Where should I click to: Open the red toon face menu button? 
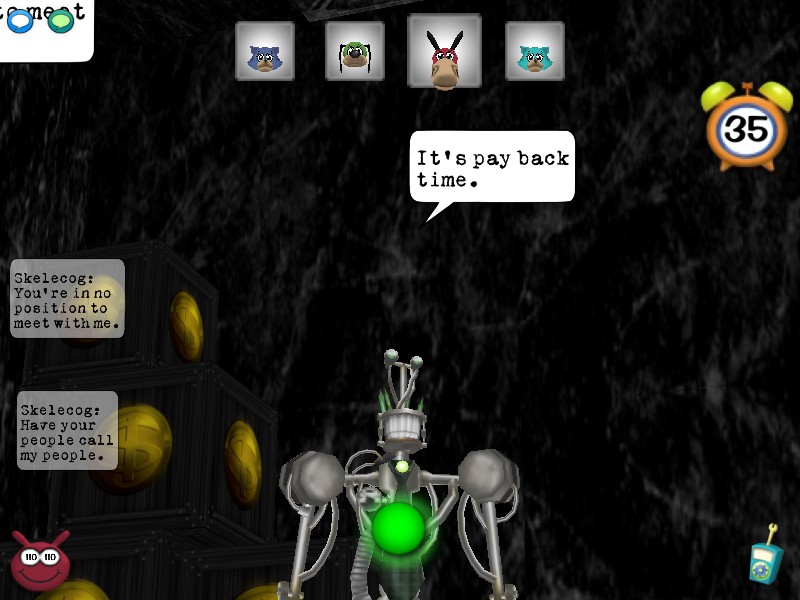[40, 560]
